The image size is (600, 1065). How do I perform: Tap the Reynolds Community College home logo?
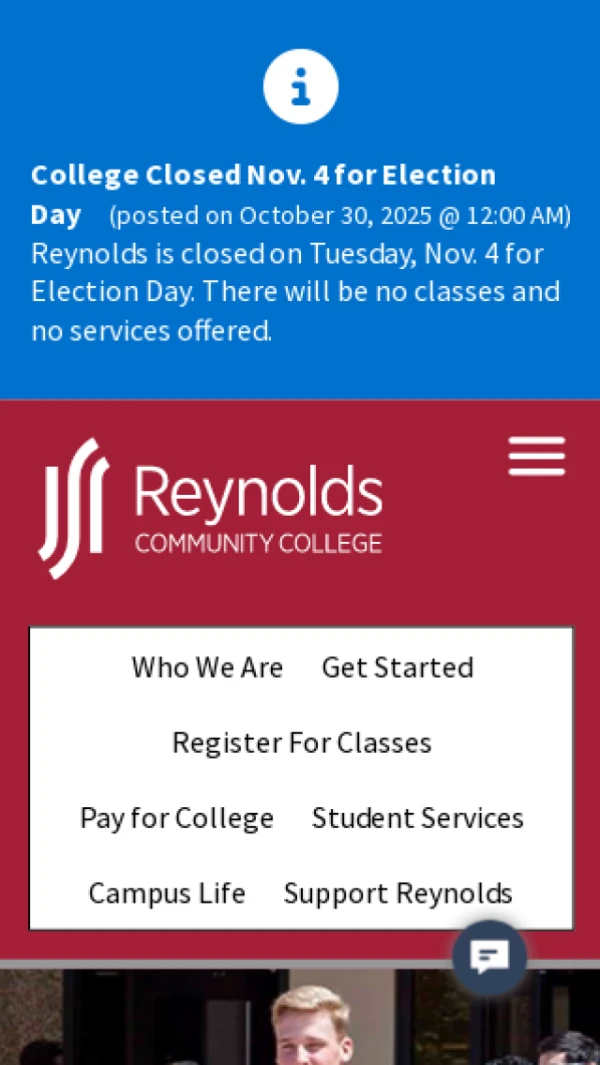[211, 508]
